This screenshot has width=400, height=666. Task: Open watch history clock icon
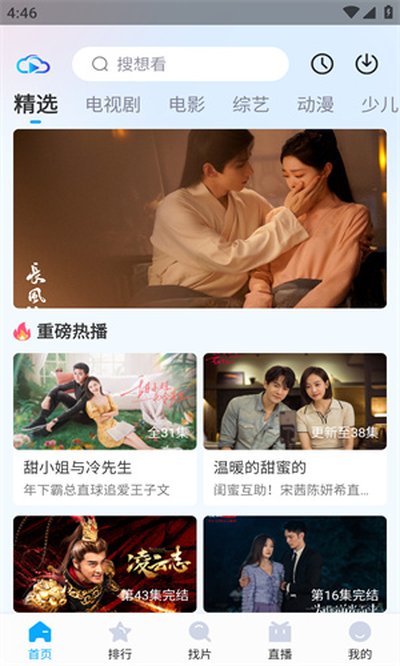coord(322,64)
